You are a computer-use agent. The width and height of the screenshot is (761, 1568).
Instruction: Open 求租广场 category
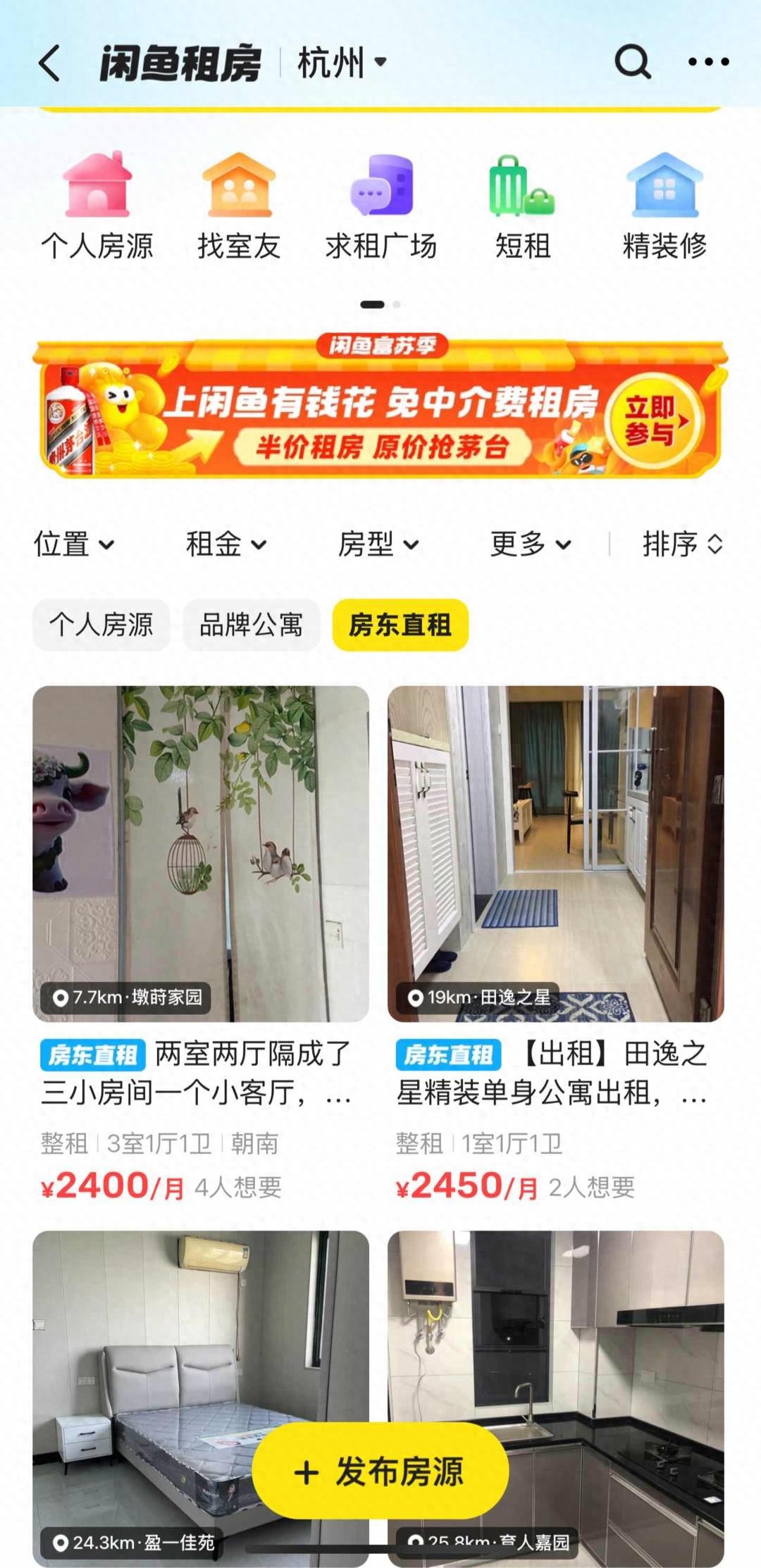[381, 206]
